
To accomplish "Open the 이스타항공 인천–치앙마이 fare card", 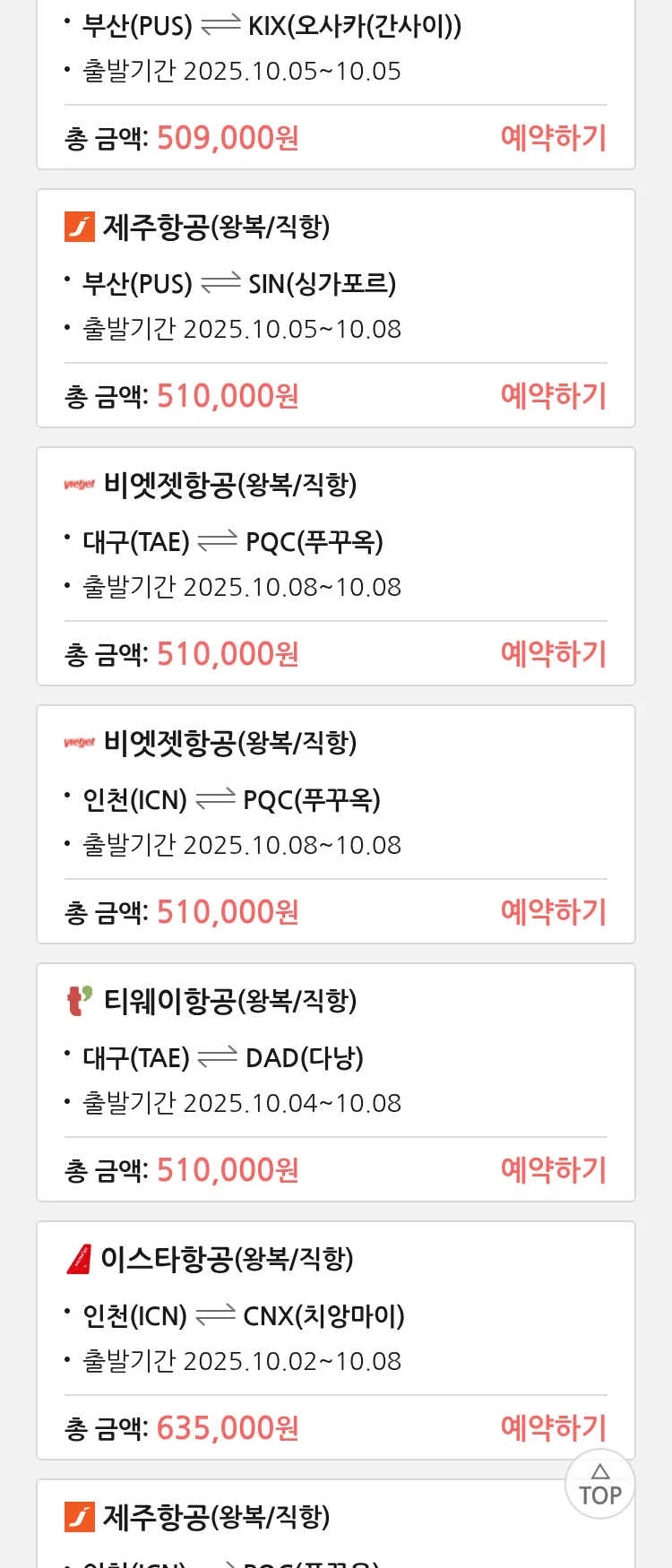I will tap(335, 1319).
